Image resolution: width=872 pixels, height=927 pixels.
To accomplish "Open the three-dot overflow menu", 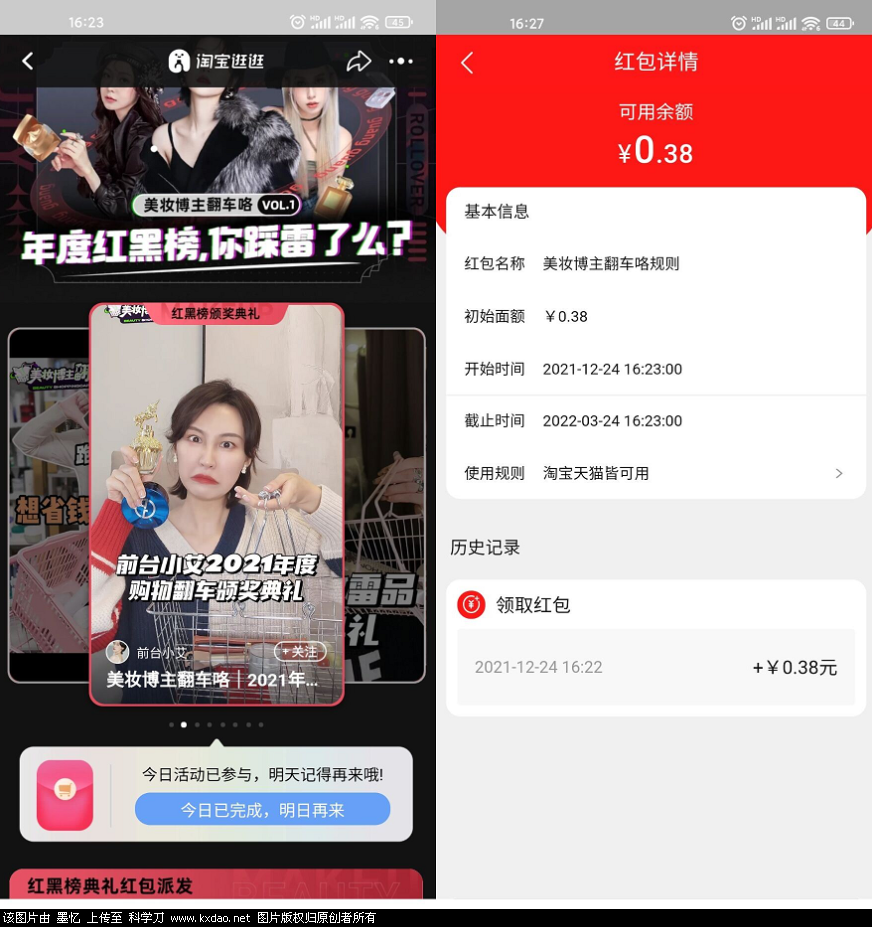I will [401, 61].
